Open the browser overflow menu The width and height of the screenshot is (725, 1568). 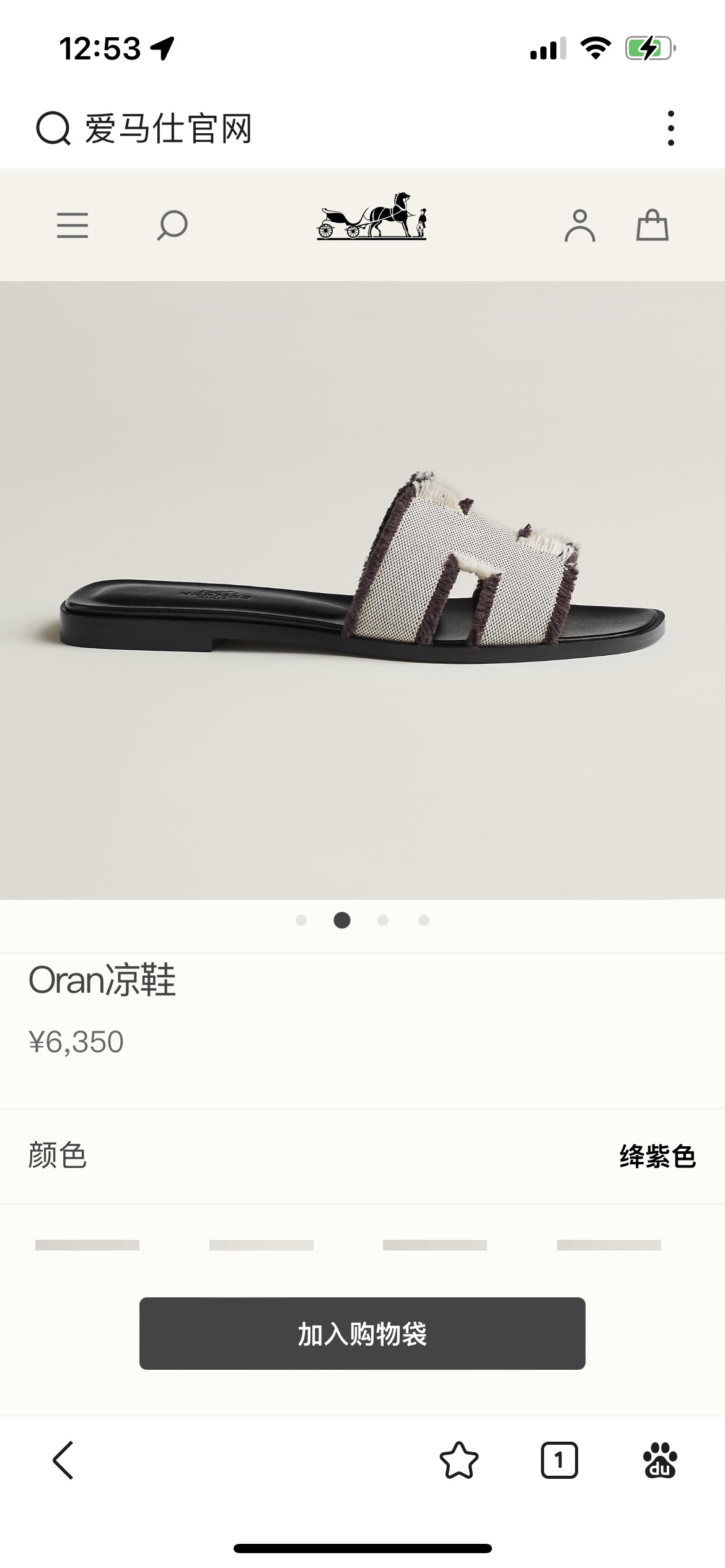670,129
